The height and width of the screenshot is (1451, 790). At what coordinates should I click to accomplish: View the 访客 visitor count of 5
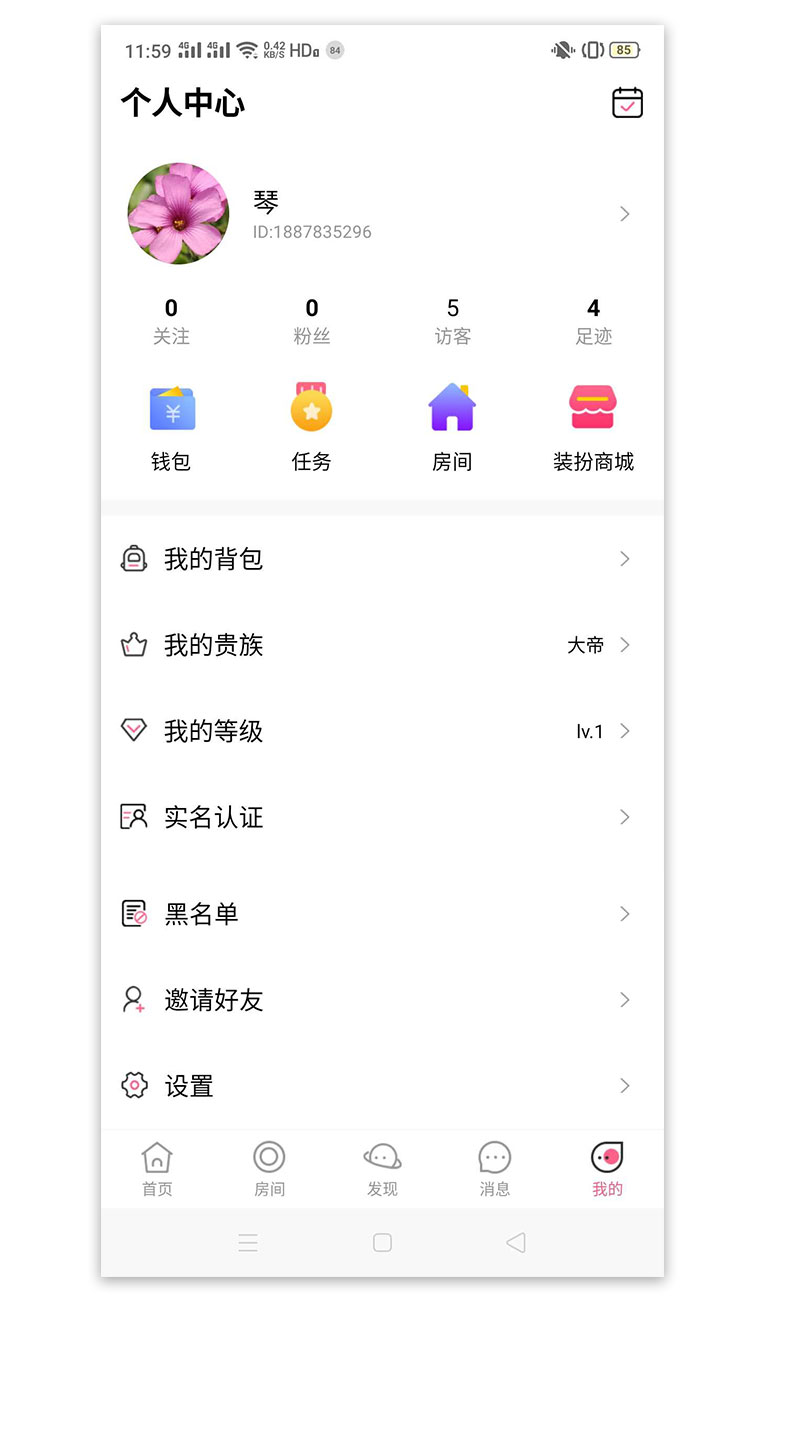453,320
